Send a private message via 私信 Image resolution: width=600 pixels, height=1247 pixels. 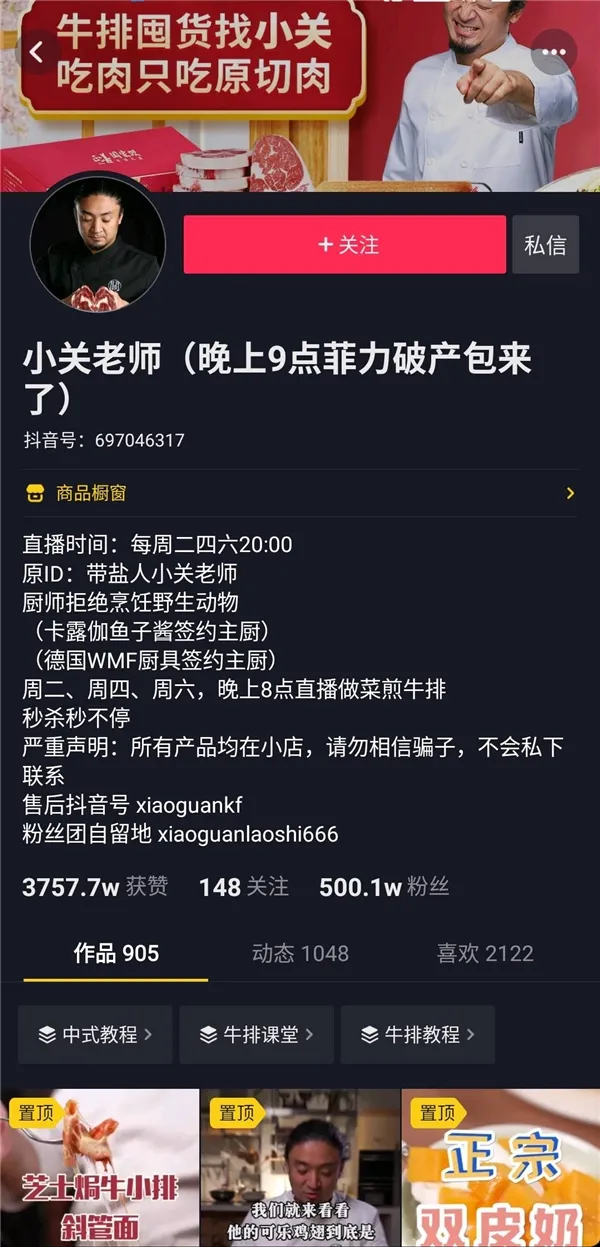pyautogui.click(x=545, y=245)
